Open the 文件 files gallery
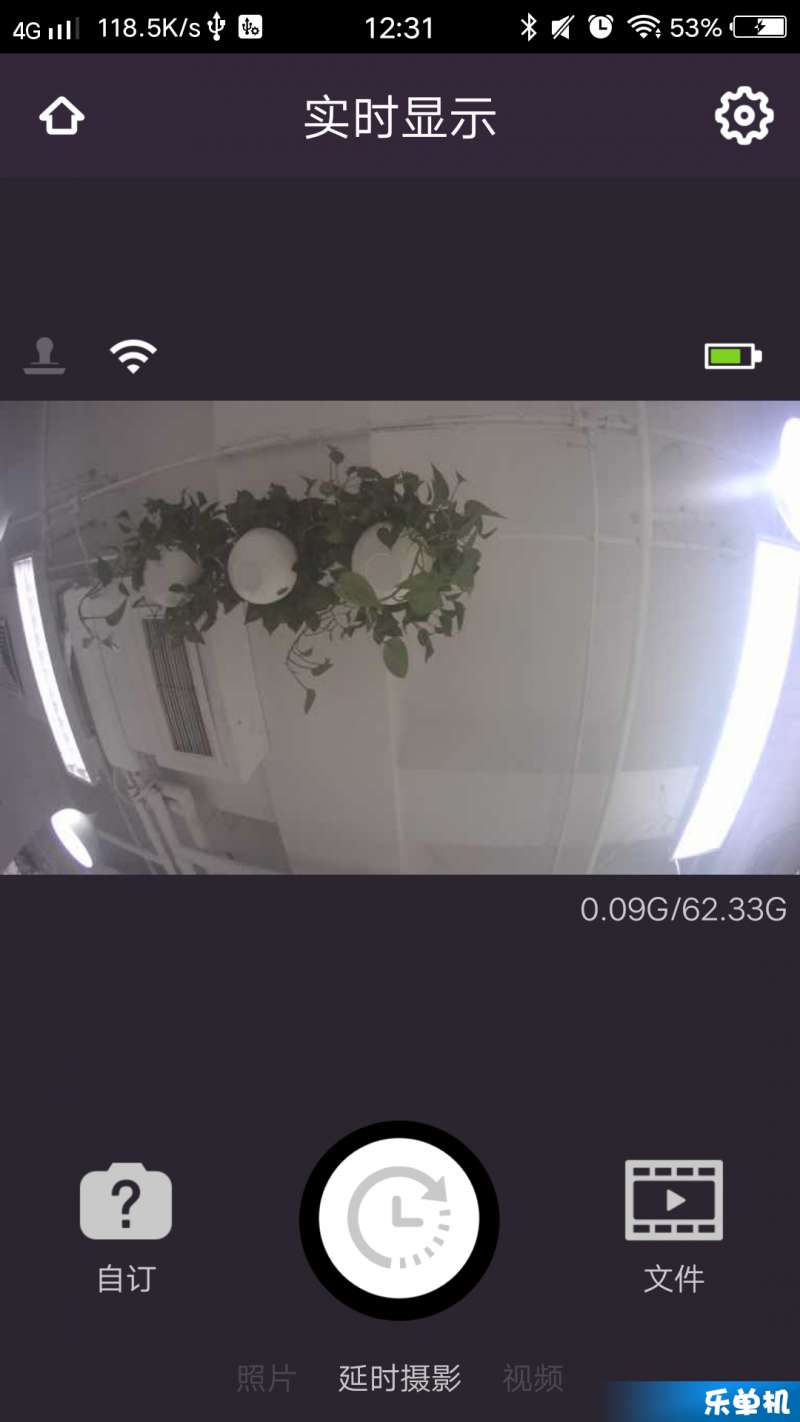 tap(673, 1225)
